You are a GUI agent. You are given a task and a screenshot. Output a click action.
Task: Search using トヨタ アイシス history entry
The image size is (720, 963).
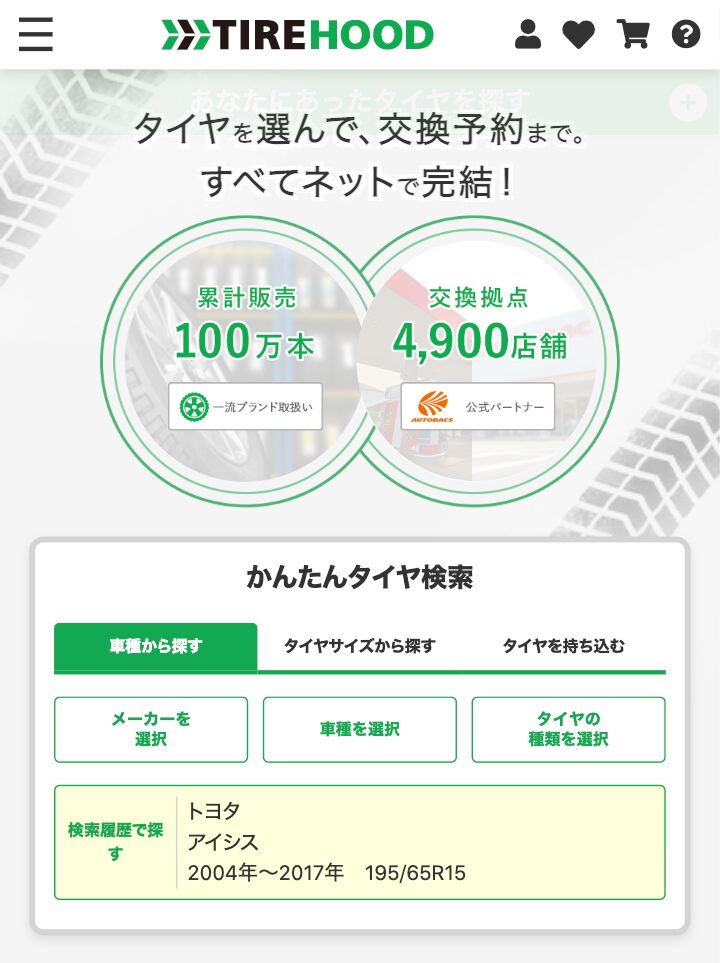[360, 842]
